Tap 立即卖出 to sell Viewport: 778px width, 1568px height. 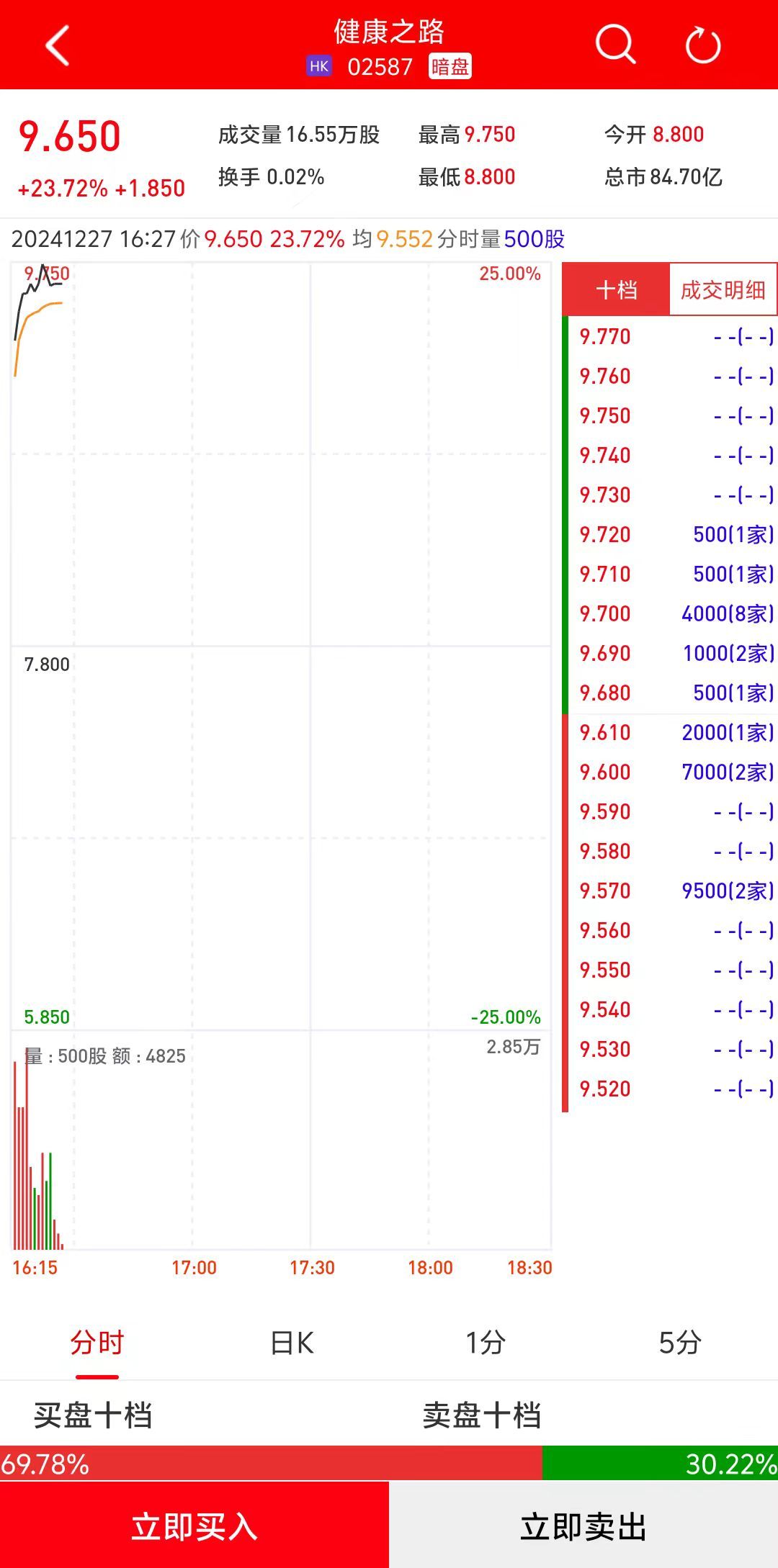pyautogui.click(x=583, y=1526)
